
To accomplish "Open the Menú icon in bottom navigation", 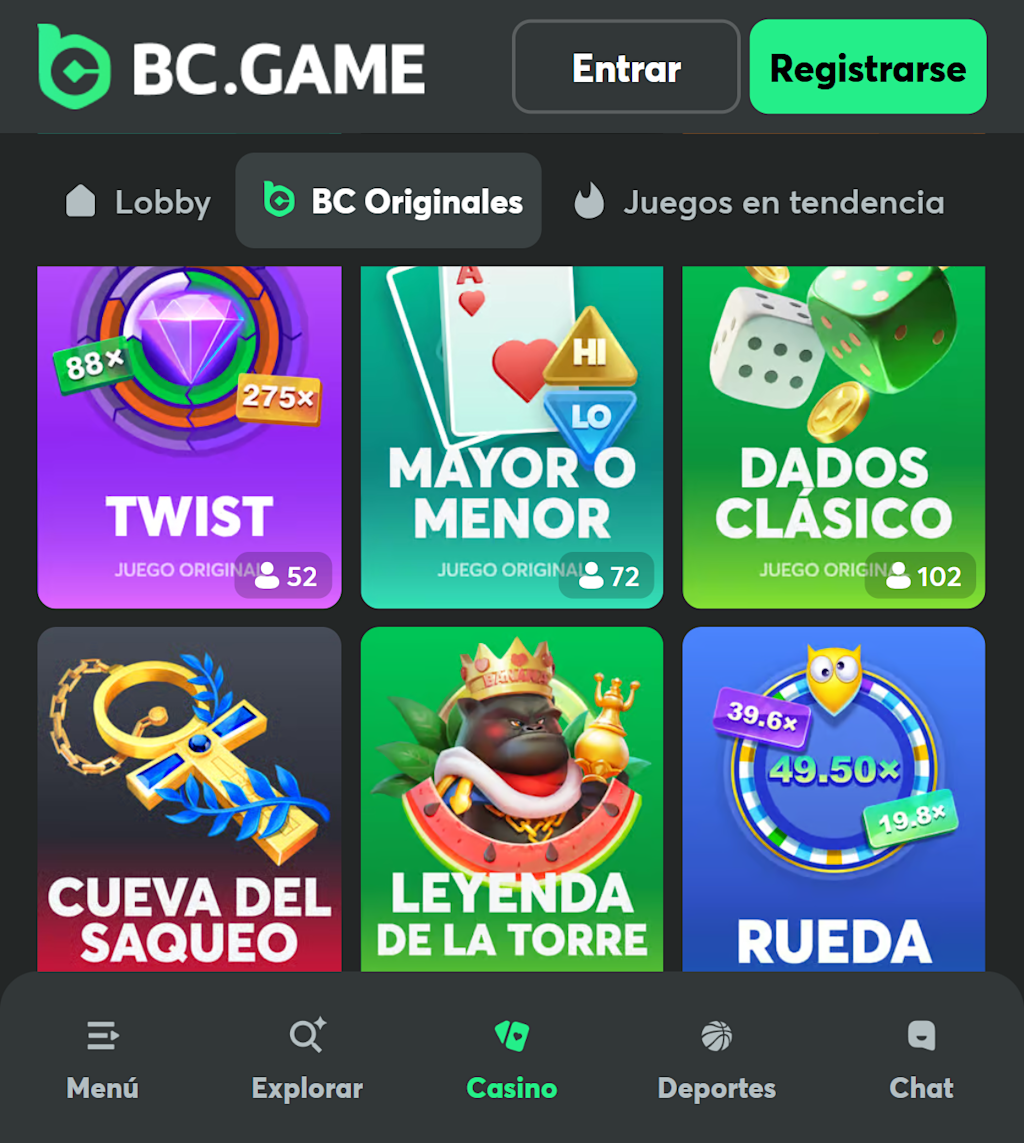I will 101,1036.
